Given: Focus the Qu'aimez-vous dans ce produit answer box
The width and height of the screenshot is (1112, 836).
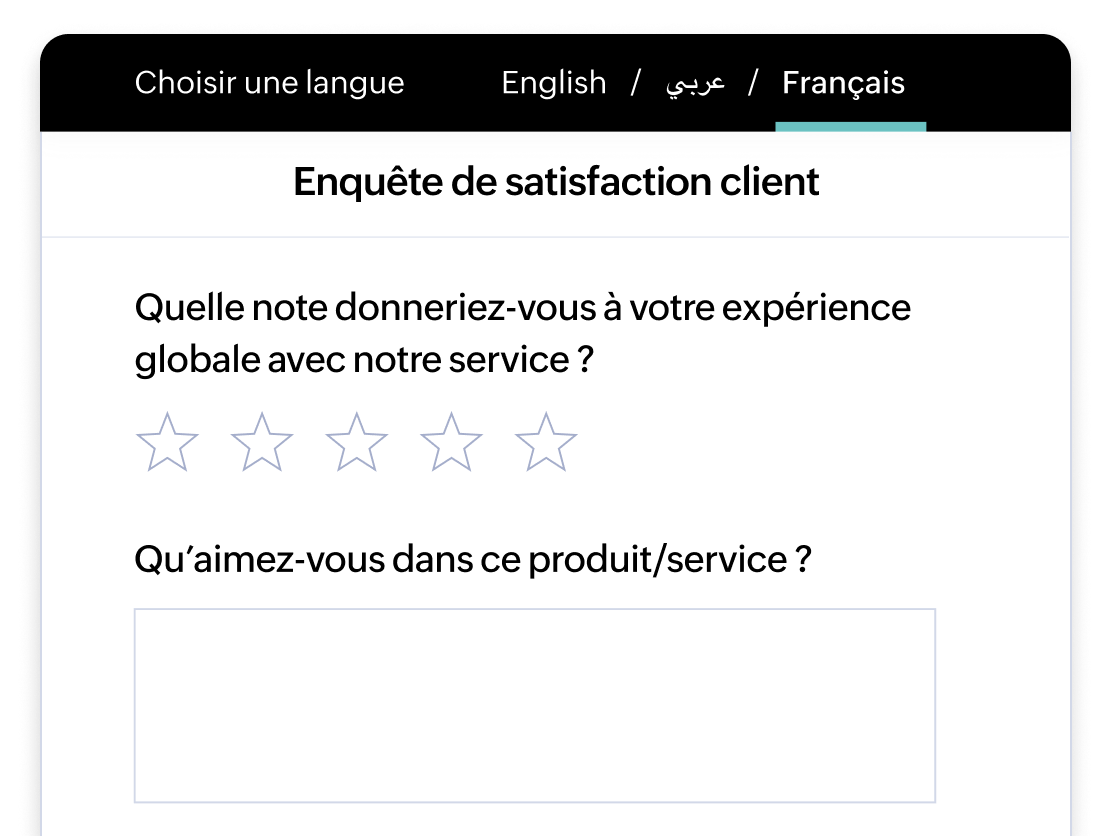Looking at the screenshot, I should [535, 705].
